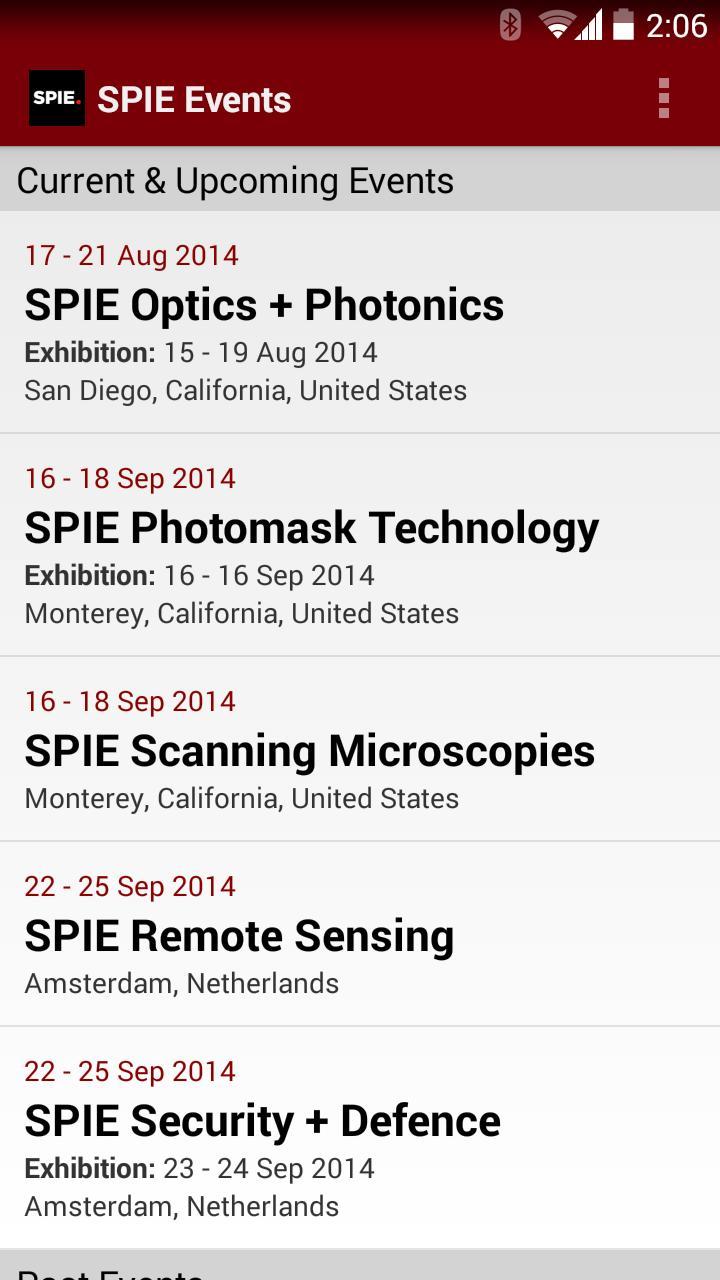The width and height of the screenshot is (720, 1280).
Task: Tap Monterey, California, United States under Scanning Microscopies
Action: [241, 798]
